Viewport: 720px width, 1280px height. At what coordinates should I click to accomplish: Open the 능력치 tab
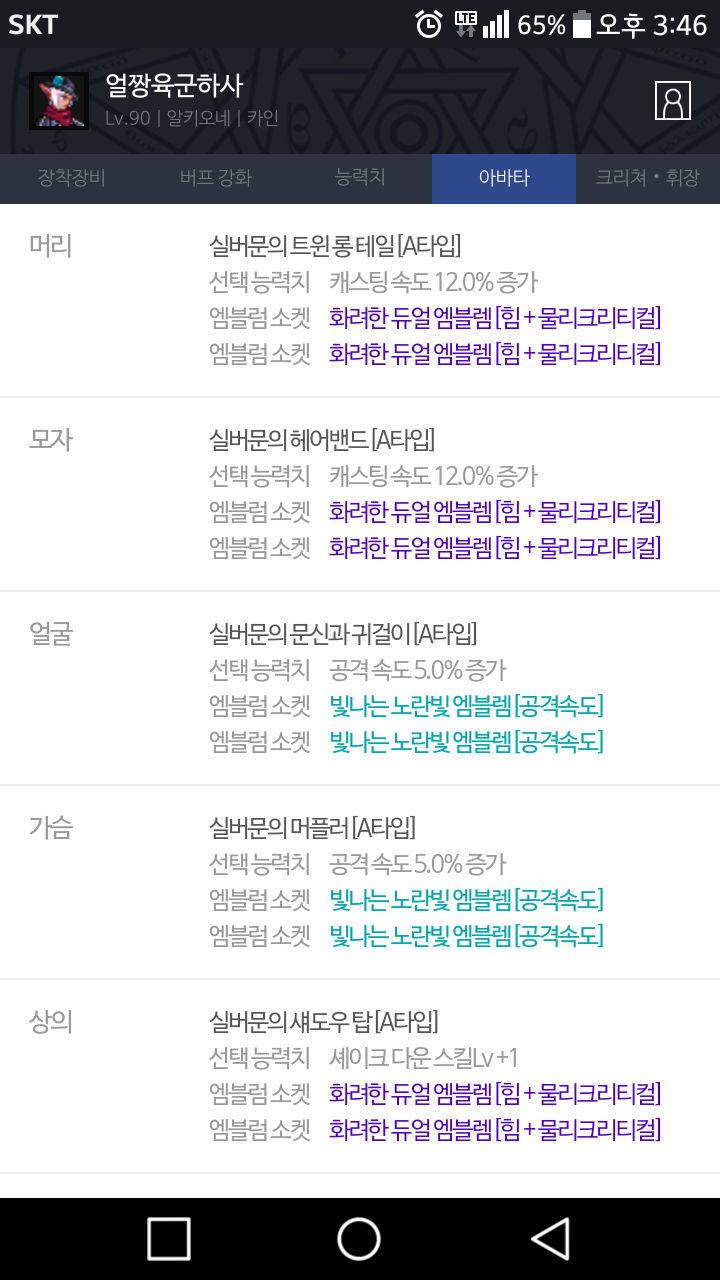coord(360,179)
